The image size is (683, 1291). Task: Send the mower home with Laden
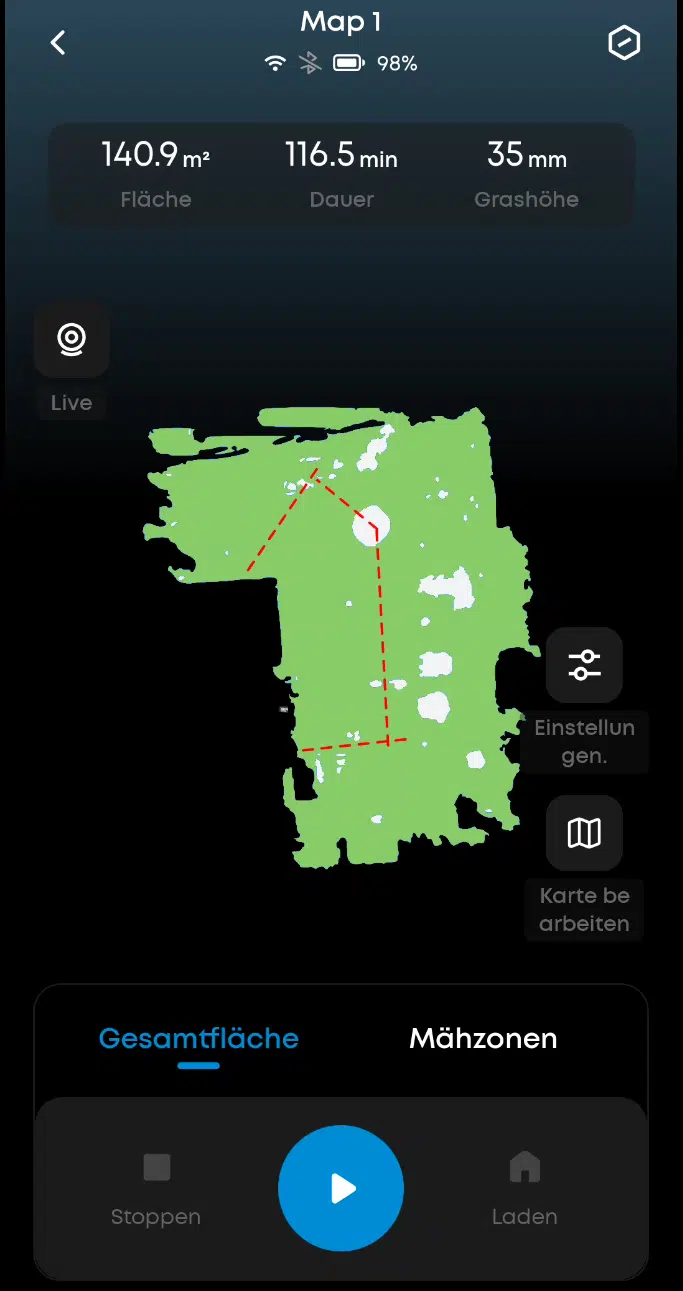click(x=525, y=1189)
